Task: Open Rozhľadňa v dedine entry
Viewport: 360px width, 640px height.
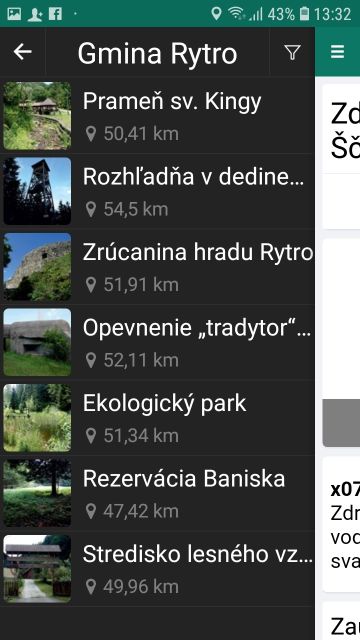Action: [157, 191]
